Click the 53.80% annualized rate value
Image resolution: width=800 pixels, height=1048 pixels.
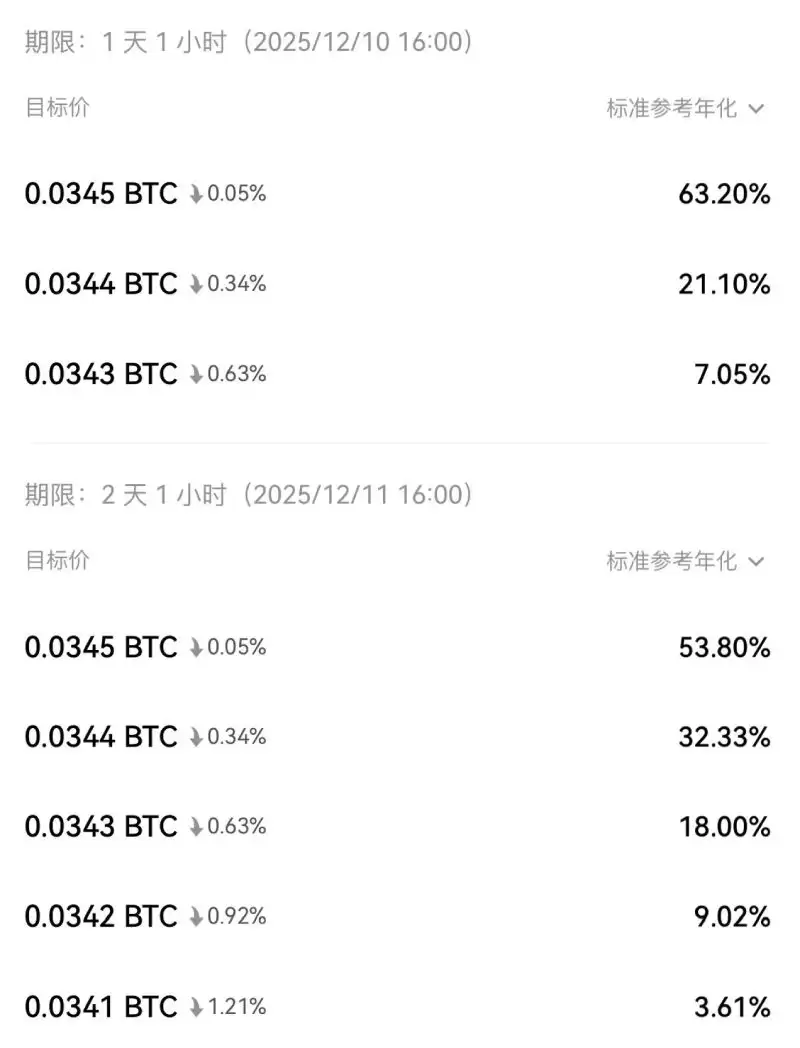tap(723, 647)
